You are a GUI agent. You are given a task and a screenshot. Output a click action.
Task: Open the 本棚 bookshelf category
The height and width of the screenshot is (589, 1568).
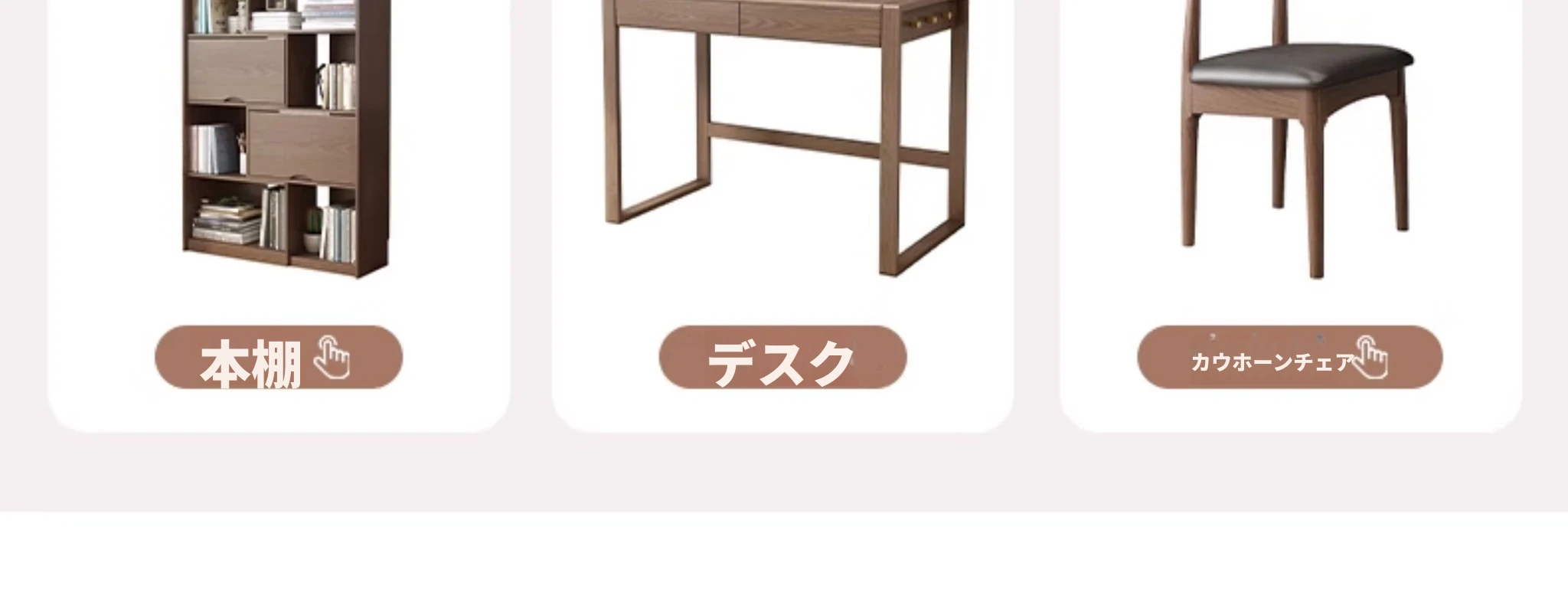click(279, 358)
